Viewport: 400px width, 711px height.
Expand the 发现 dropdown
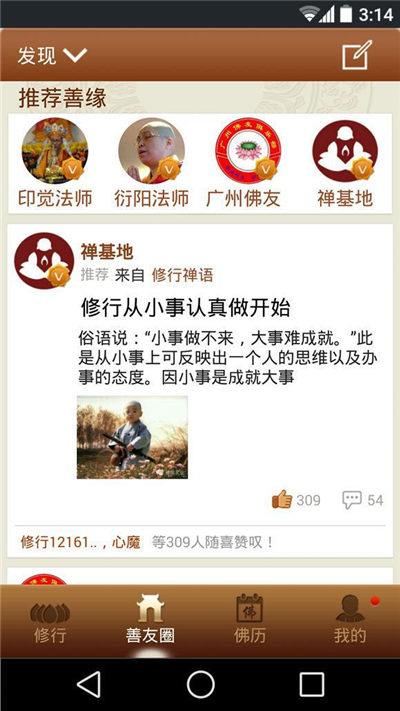(x=52, y=56)
